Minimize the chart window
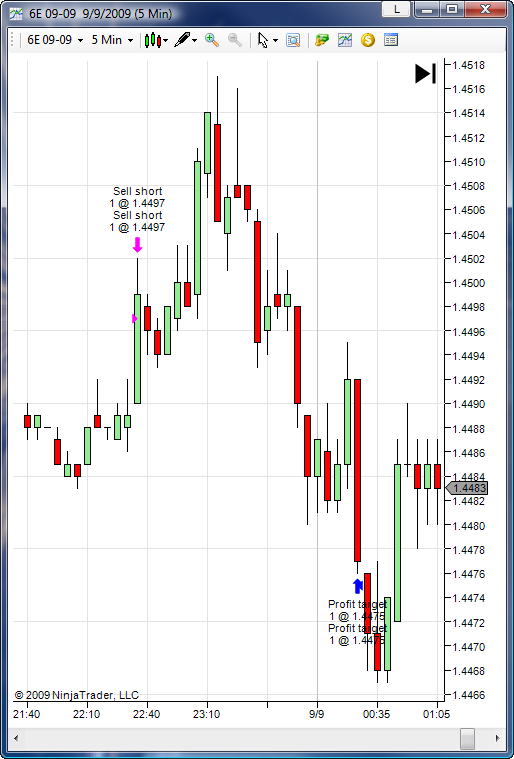This screenshot has height=759, width=514. (x=427, y=9)
